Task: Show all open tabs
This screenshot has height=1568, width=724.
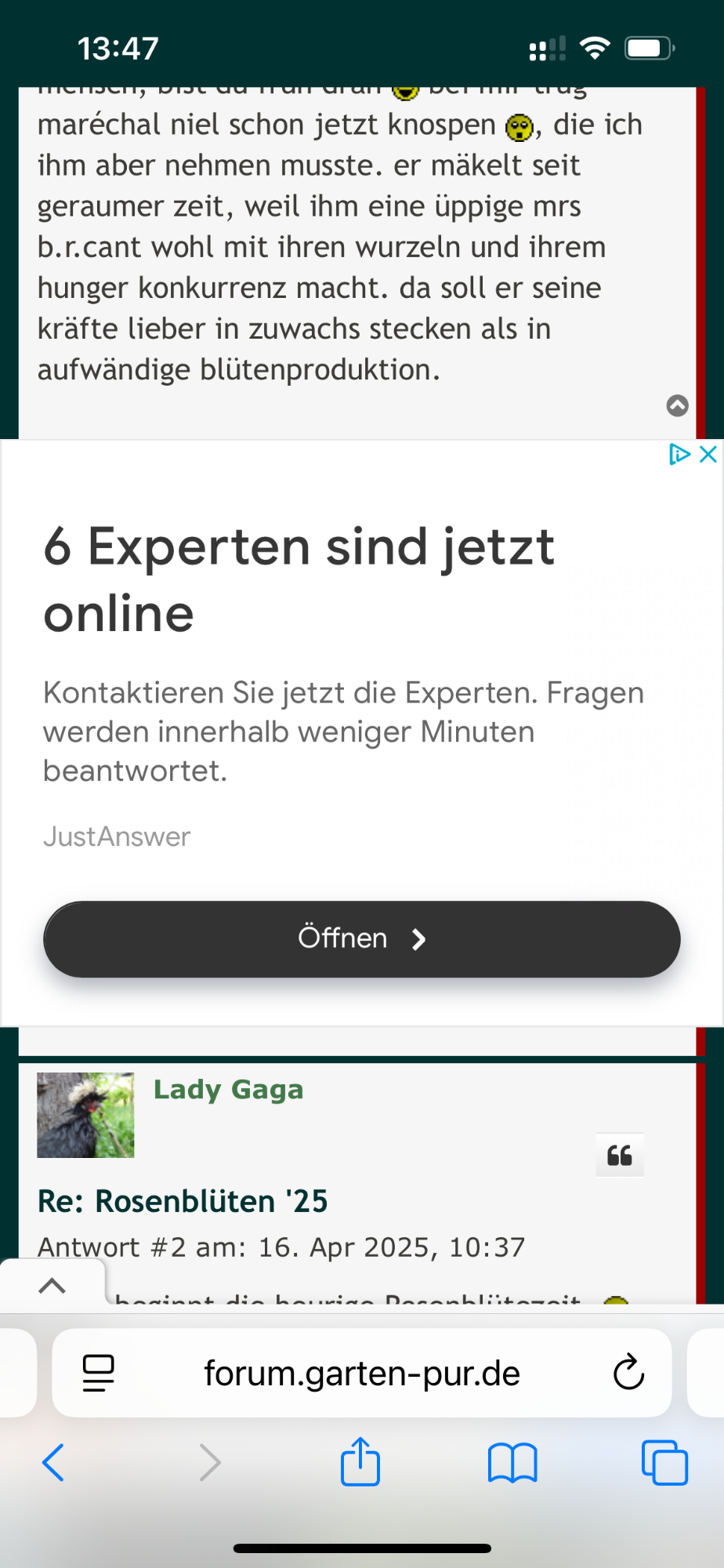Action: (664, 1462)
